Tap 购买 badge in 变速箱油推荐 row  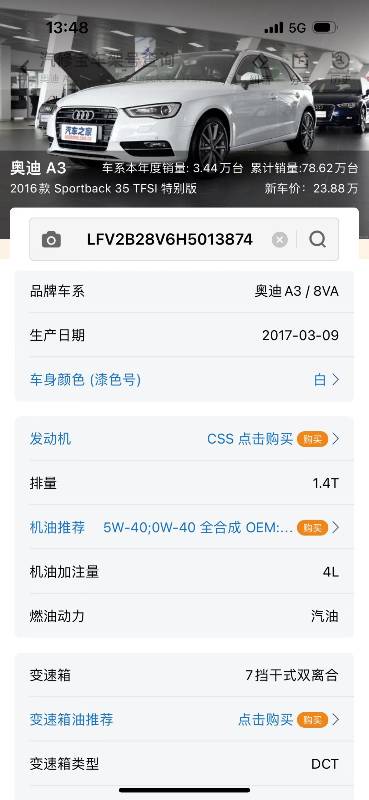click(312, 719)
